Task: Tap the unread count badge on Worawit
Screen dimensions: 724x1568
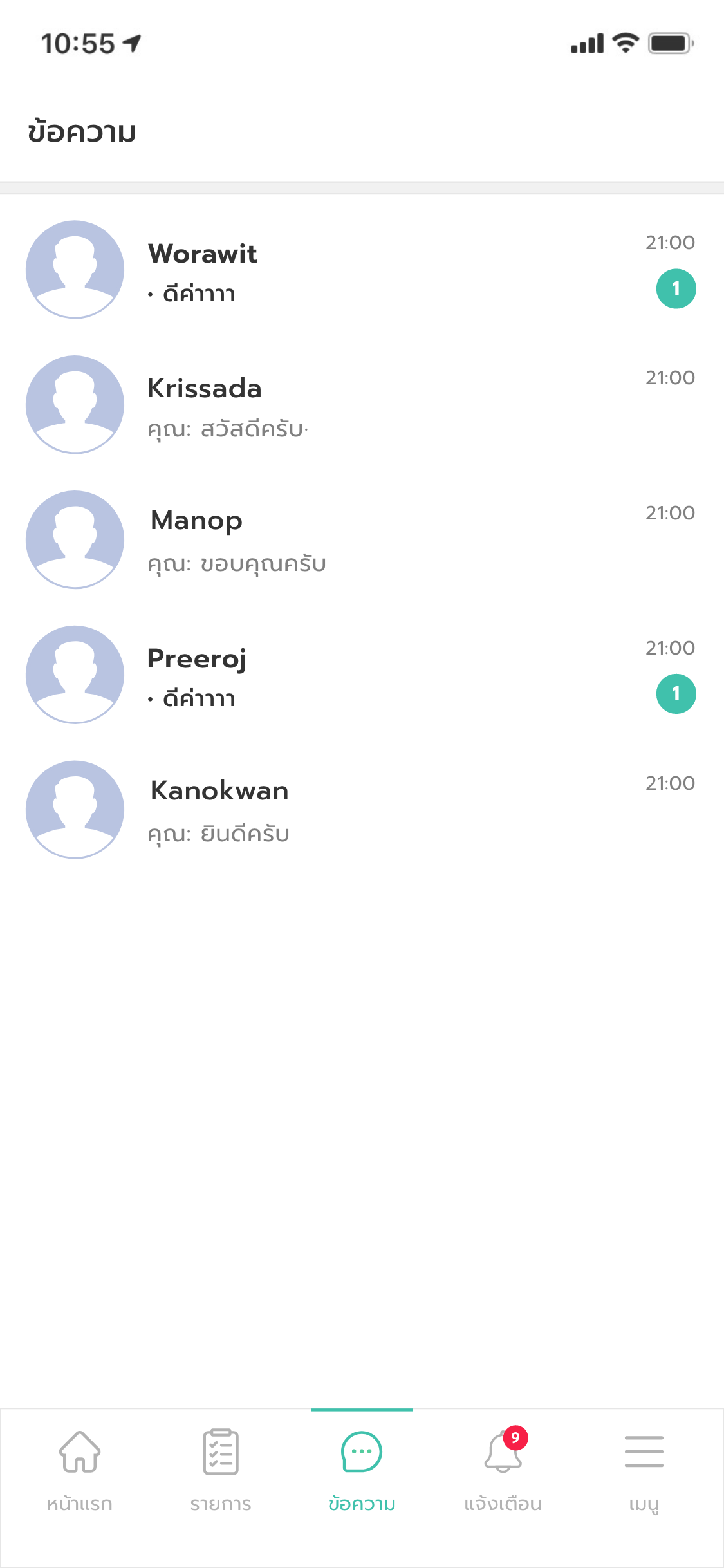Action: tap(676, 289)
